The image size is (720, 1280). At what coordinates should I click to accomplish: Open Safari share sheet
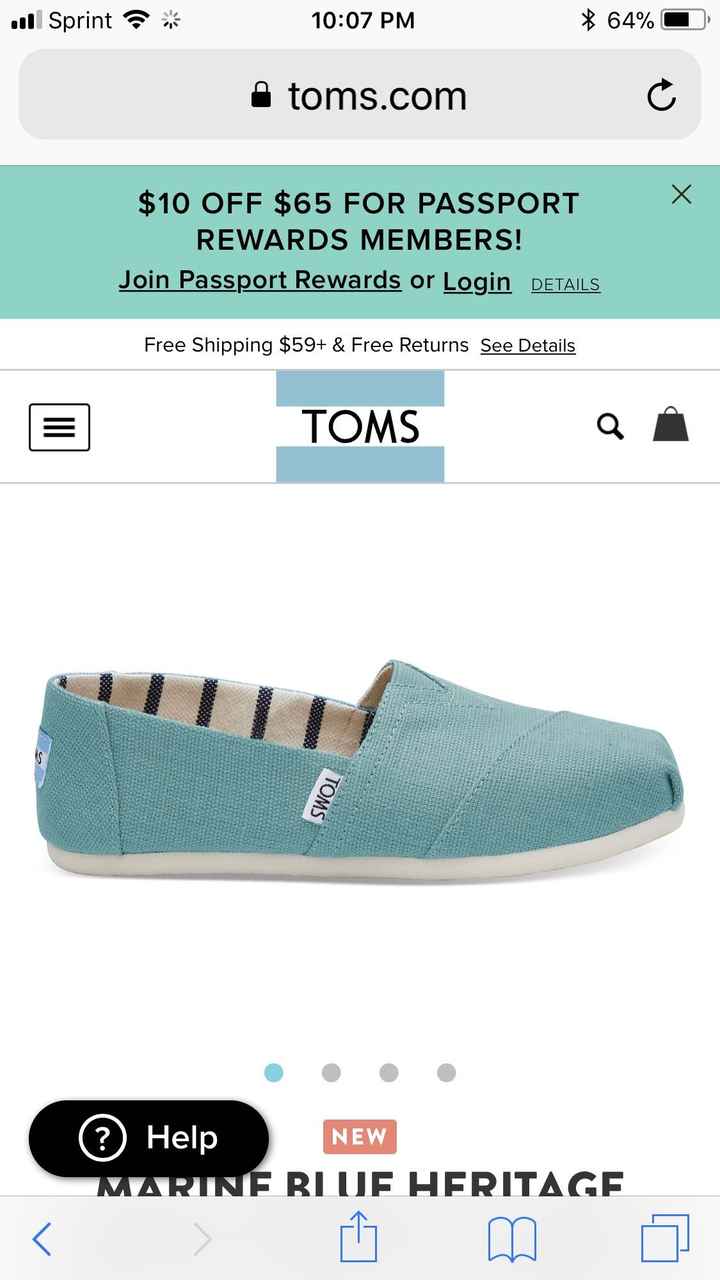(x=358, y=1239)
